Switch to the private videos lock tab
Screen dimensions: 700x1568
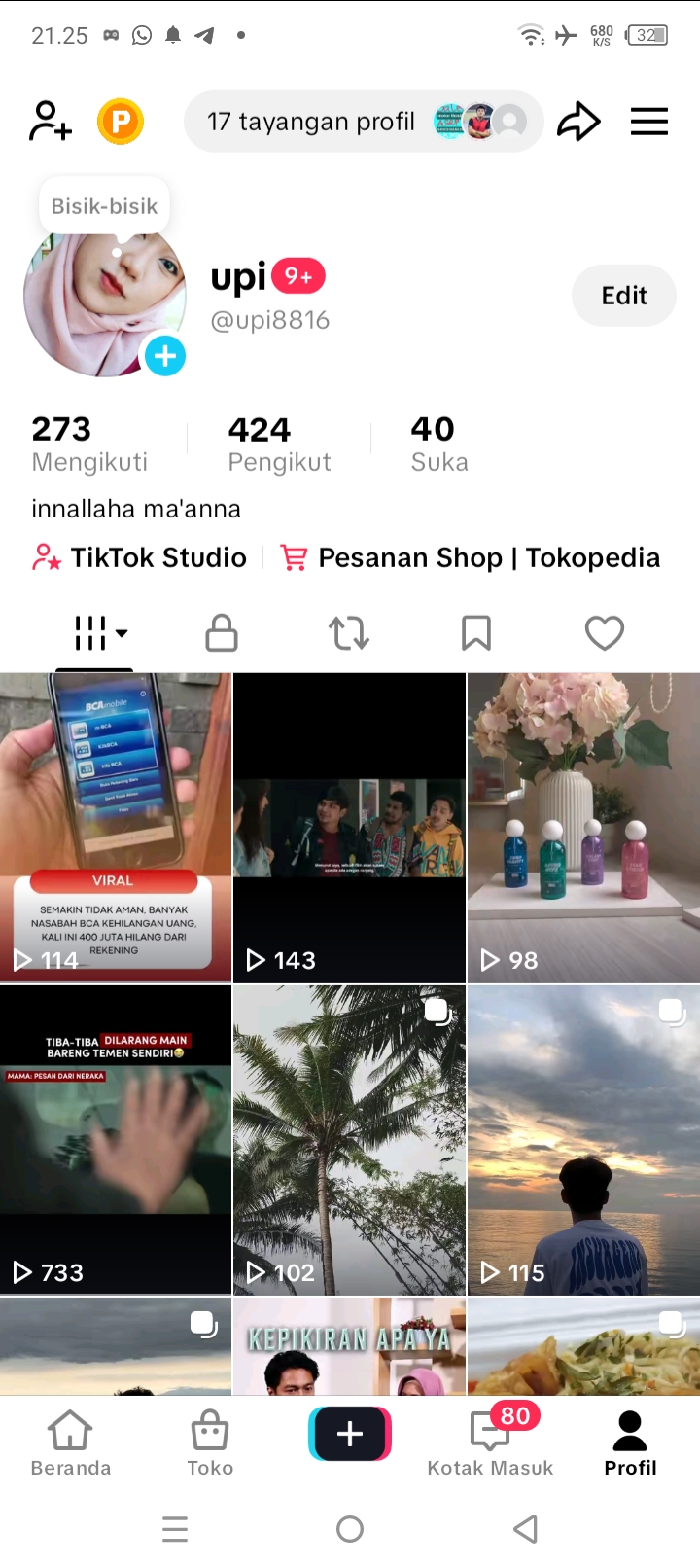tap(222, 633)
